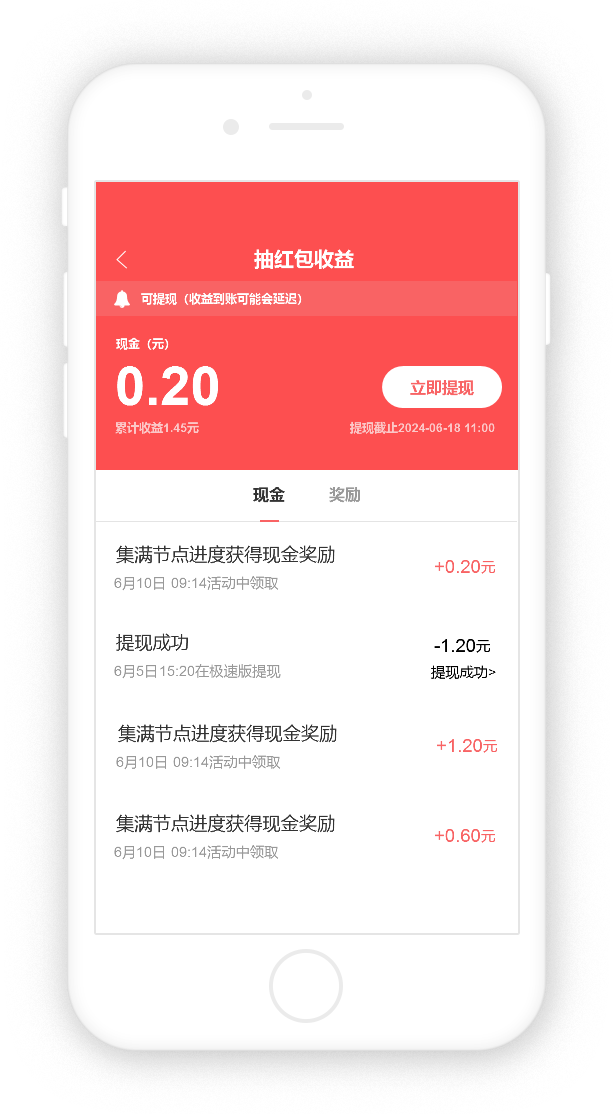The image size is (613, 1114).
Task: Tap the 立即提现 button to withdraw
Action: point(442,387)
